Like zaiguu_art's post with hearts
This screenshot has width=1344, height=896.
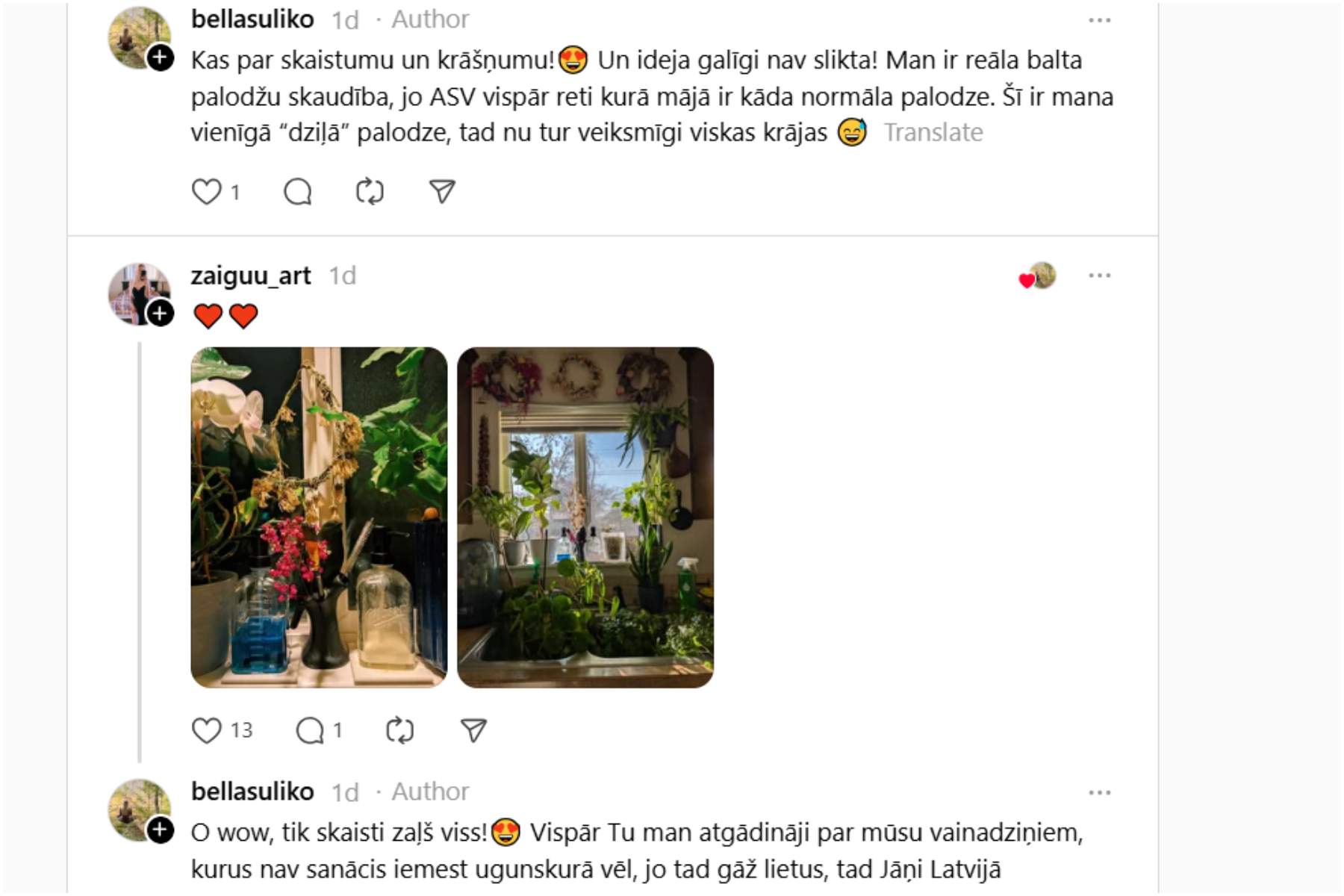click(207, 730)
